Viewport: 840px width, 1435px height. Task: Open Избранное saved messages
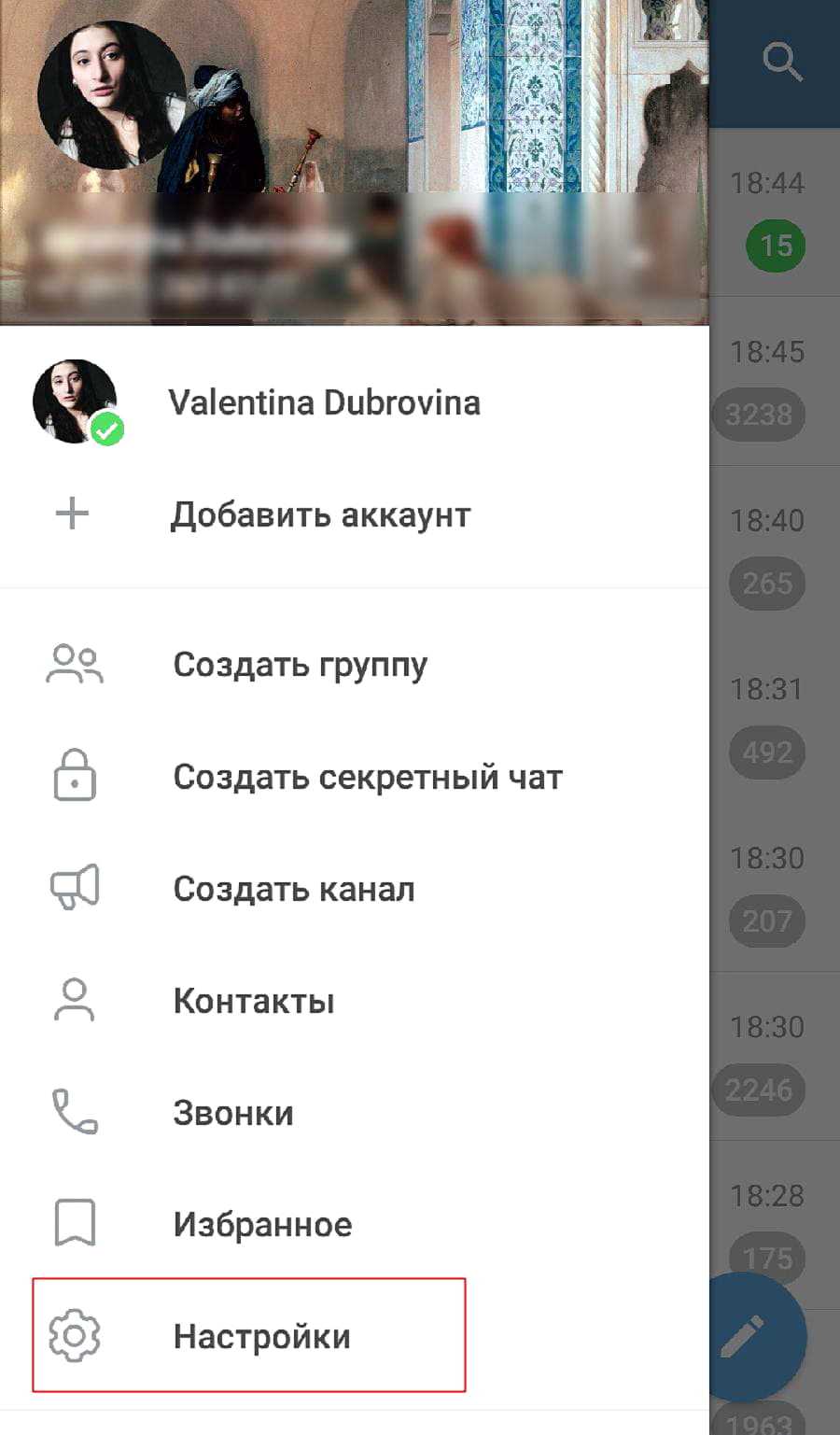click(261, 1225)
